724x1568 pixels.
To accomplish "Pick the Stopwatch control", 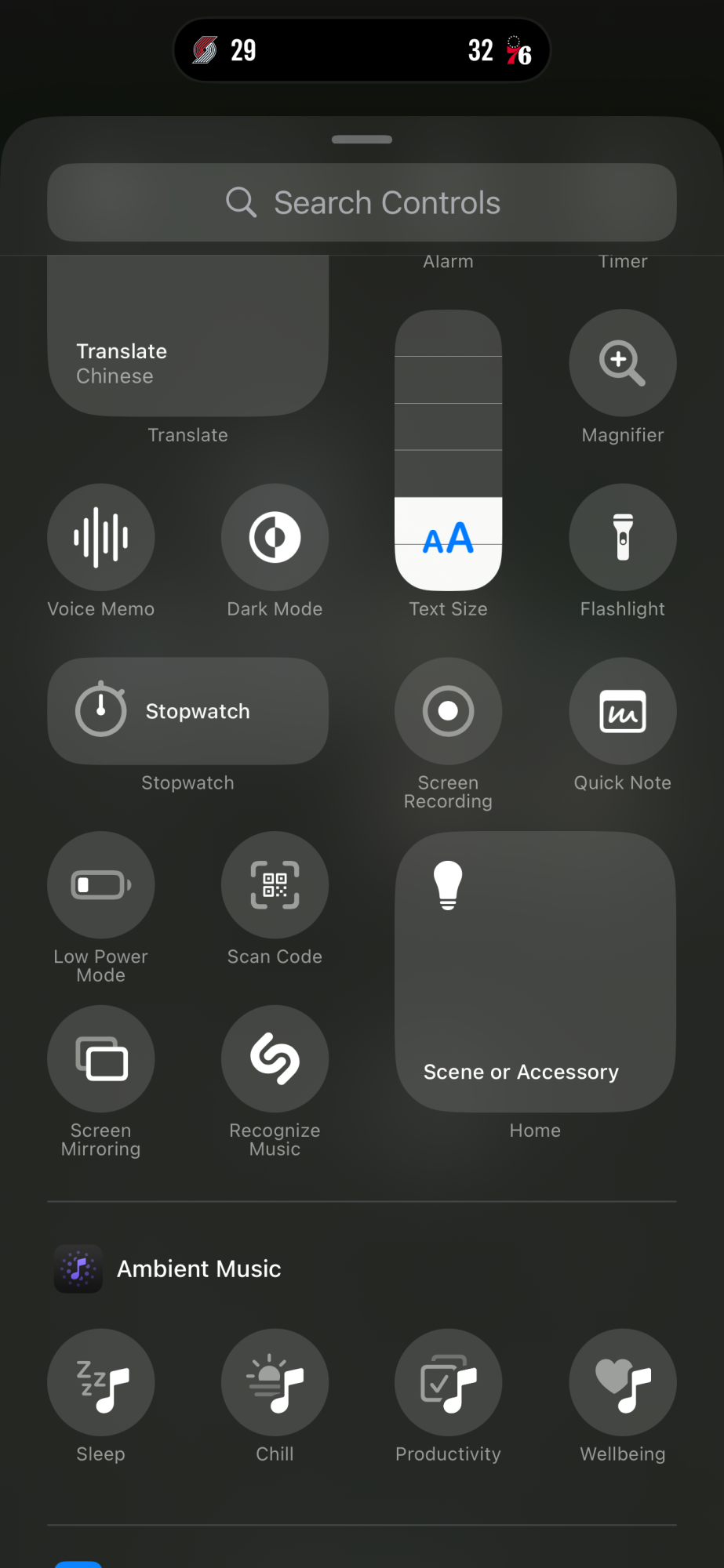I will 187,711.
